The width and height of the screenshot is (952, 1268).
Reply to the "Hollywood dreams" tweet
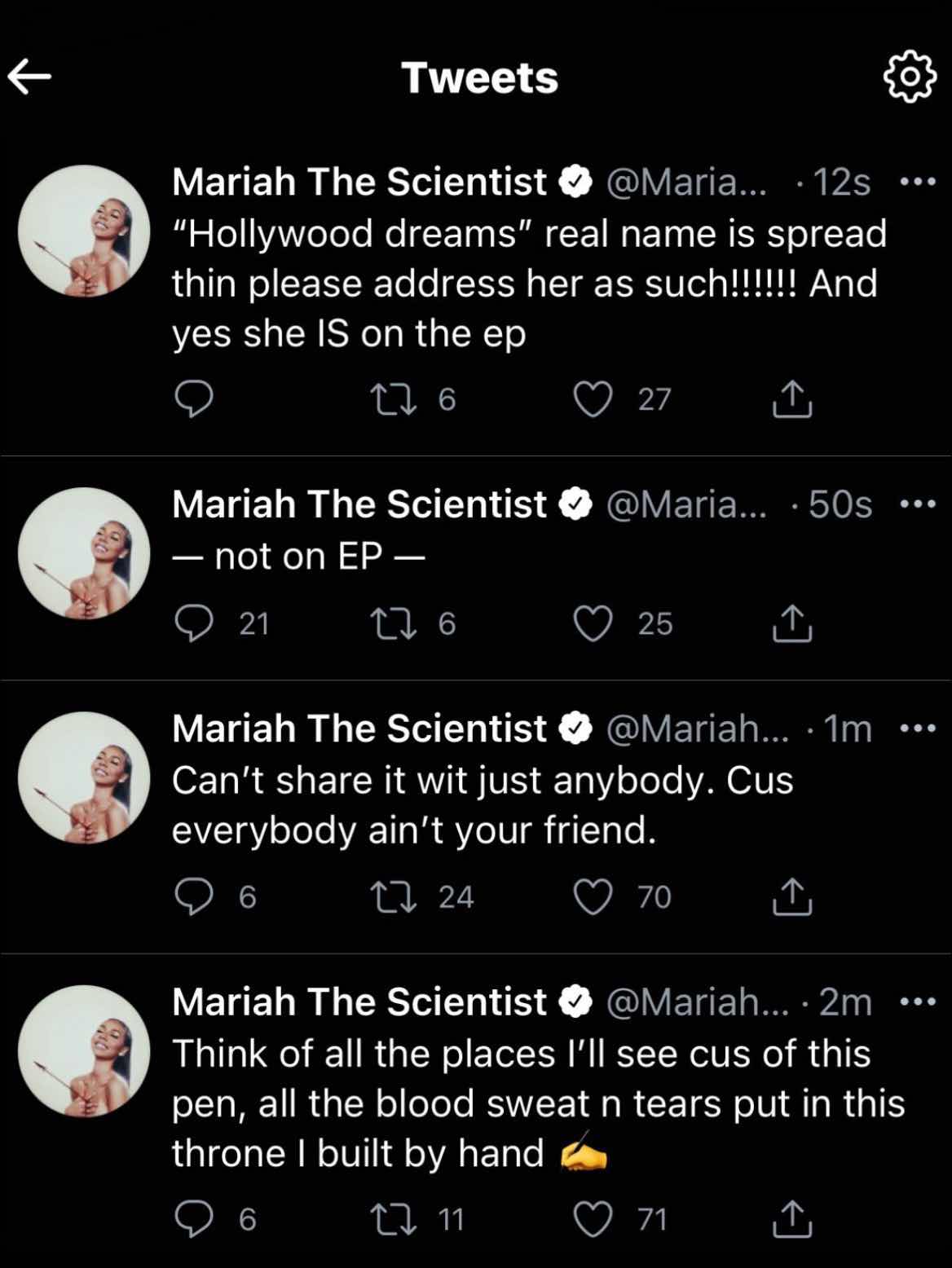[194, 398]
